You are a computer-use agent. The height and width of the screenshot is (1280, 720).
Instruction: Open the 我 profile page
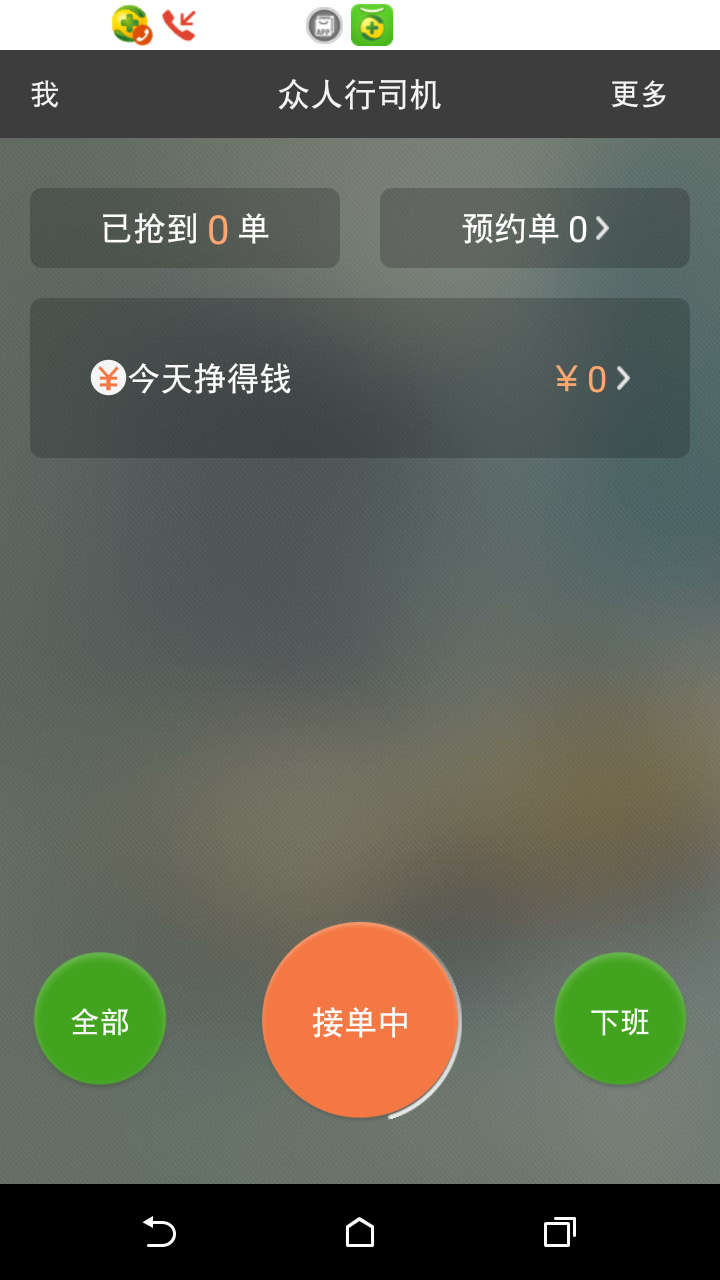pyautogui.click(x=45, y=95)
